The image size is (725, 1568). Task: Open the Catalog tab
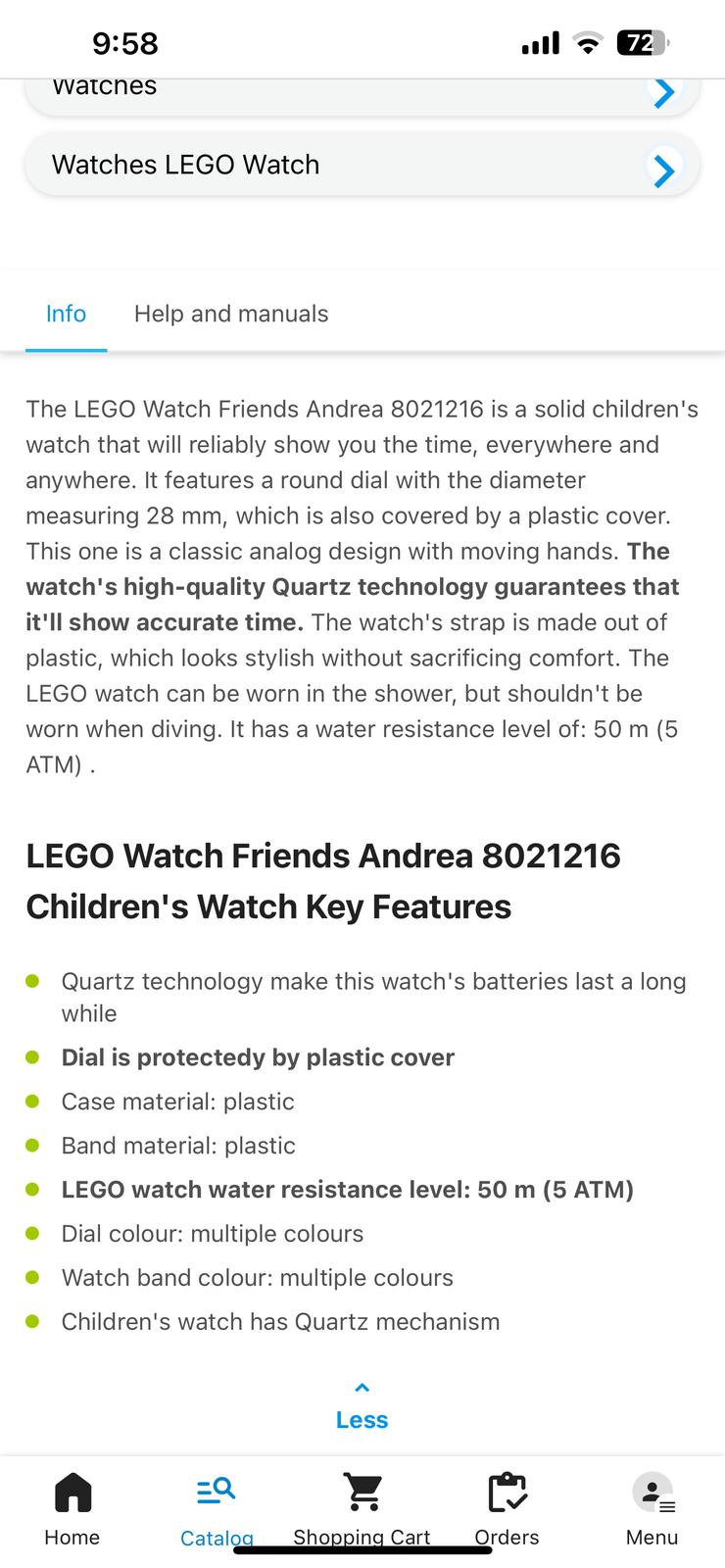[x=217, y=1509]
